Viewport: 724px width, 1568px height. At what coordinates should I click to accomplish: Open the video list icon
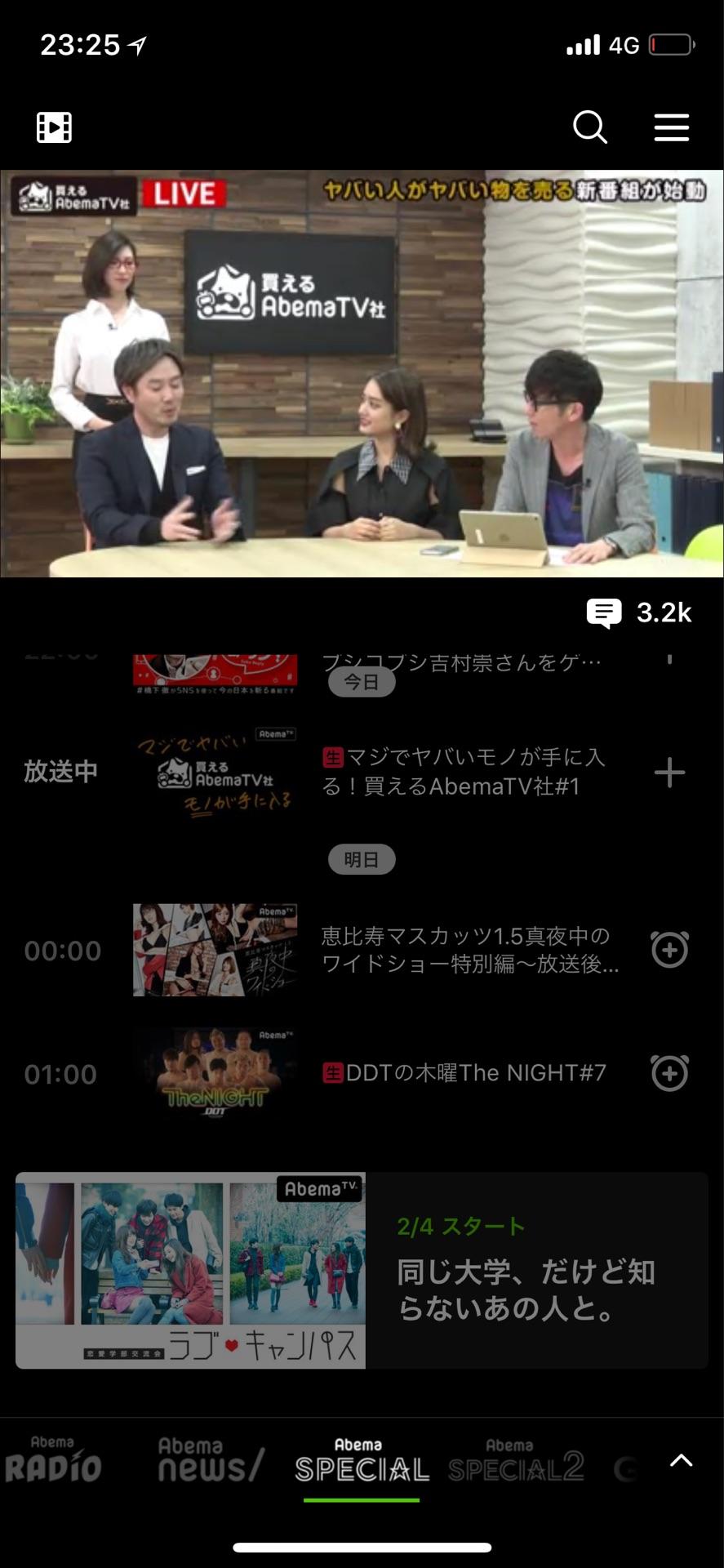tap(54, 127)
